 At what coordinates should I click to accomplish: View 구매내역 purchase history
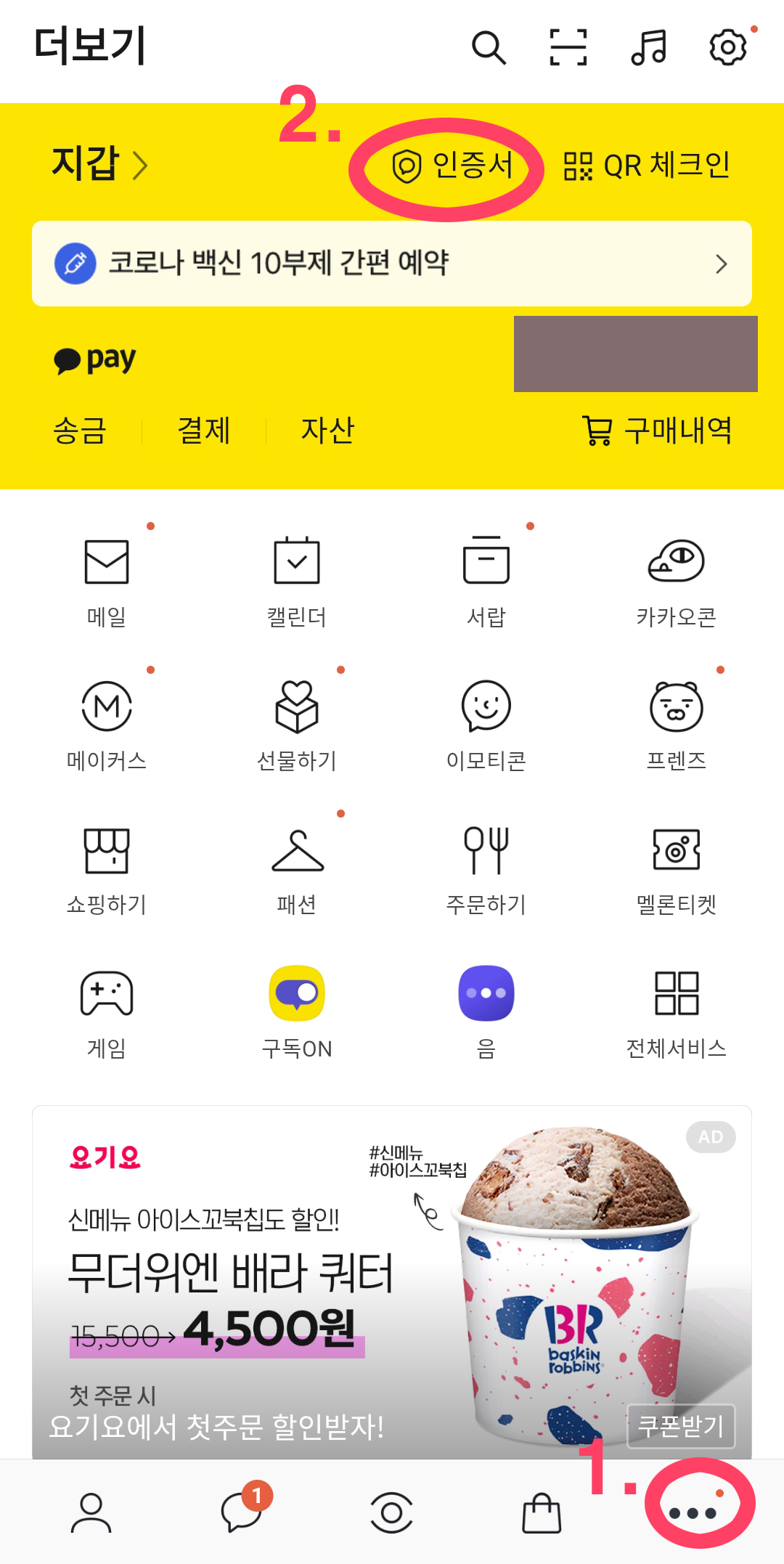click(659, 431)
